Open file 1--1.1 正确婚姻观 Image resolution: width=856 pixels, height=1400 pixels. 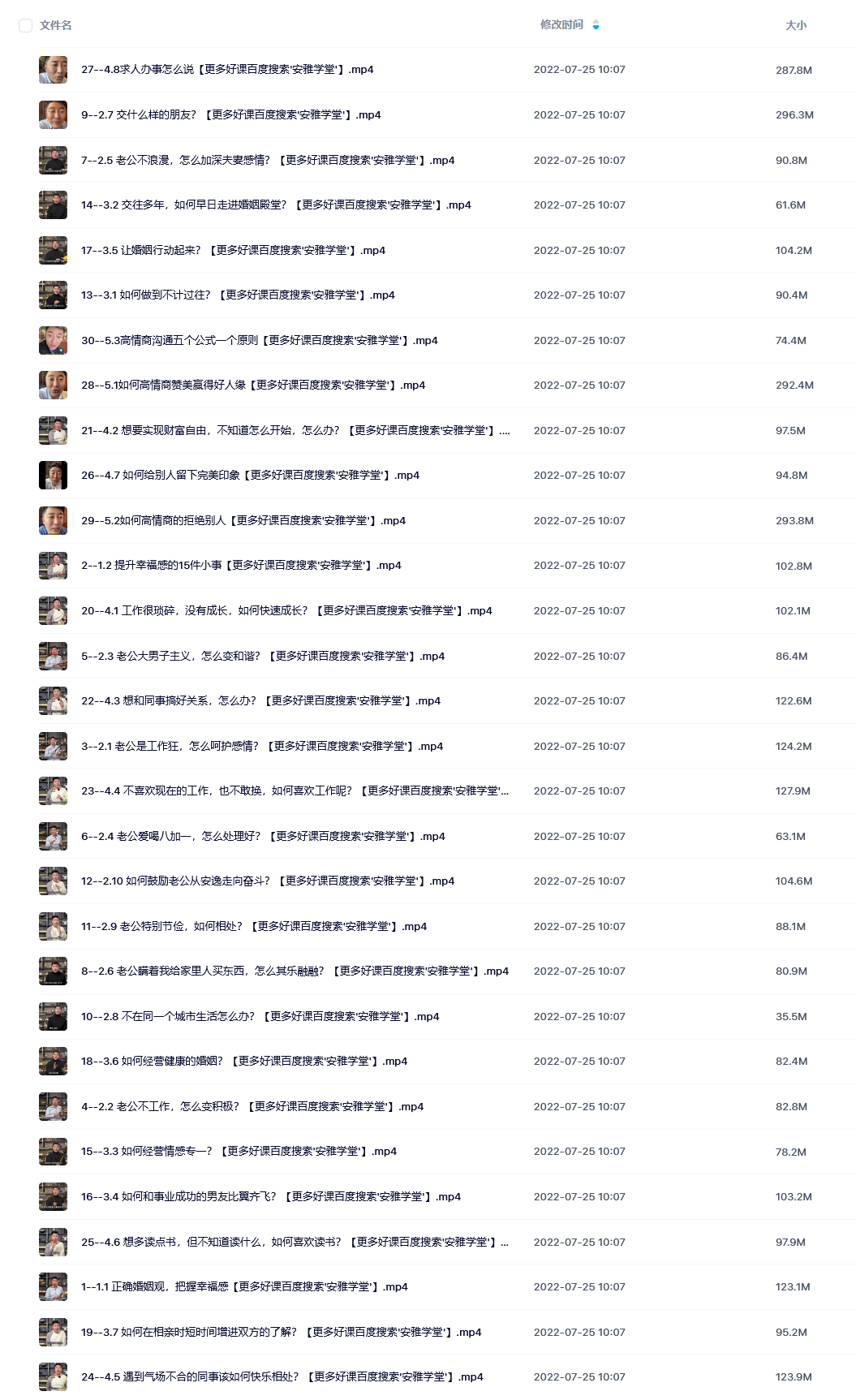point(244,1287)
